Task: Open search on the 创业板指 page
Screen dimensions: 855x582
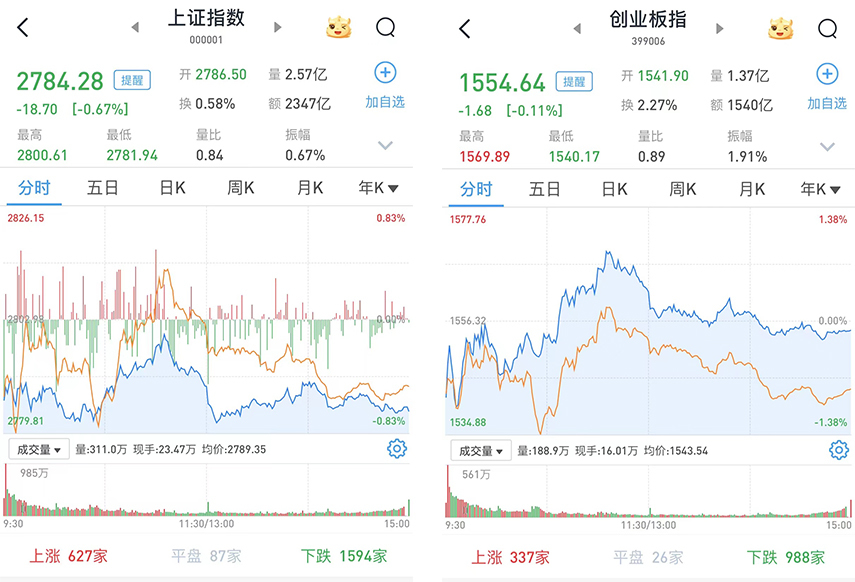Action: [827, 28]
